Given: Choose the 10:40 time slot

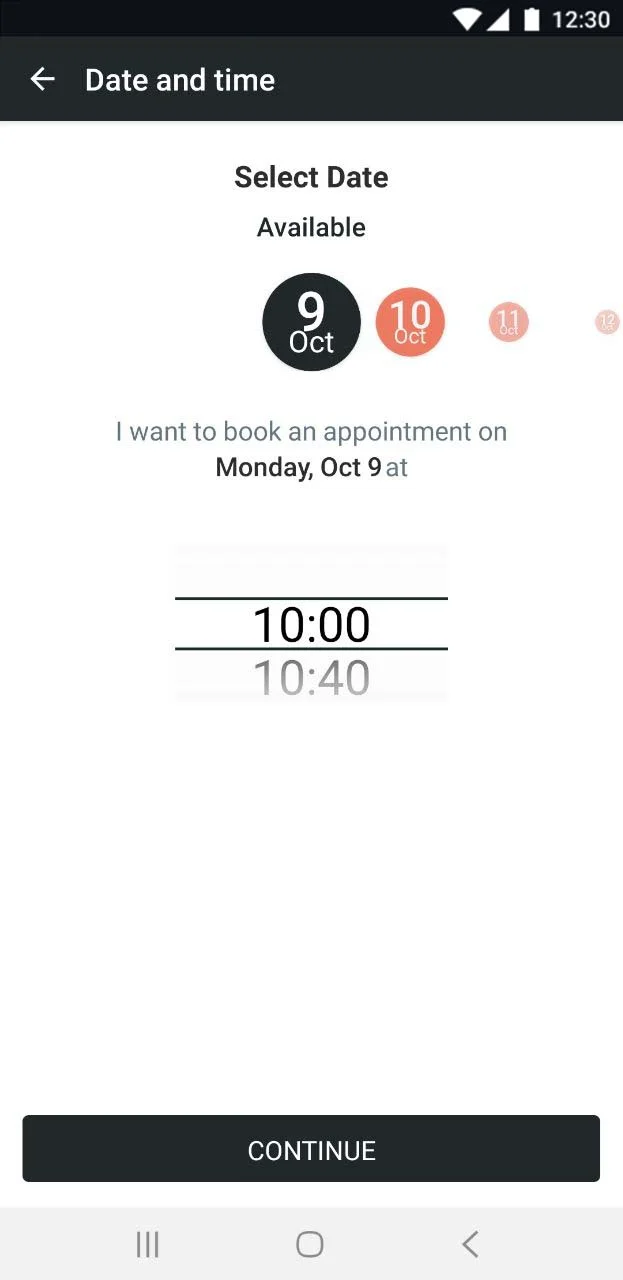Looking at the screenshot, I should coord(311,678).
